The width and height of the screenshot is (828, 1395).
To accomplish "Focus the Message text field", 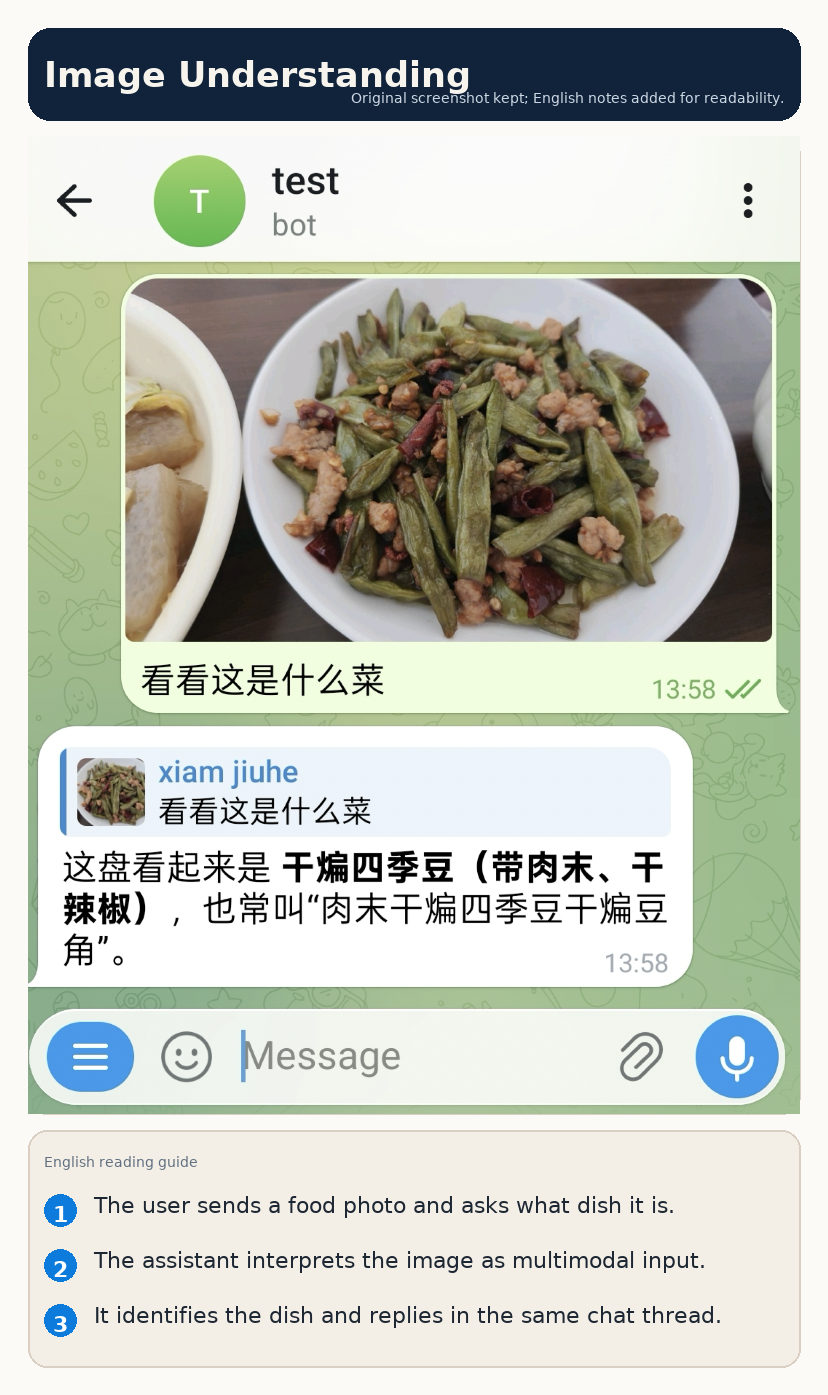I will click(x=420, y=1056).
